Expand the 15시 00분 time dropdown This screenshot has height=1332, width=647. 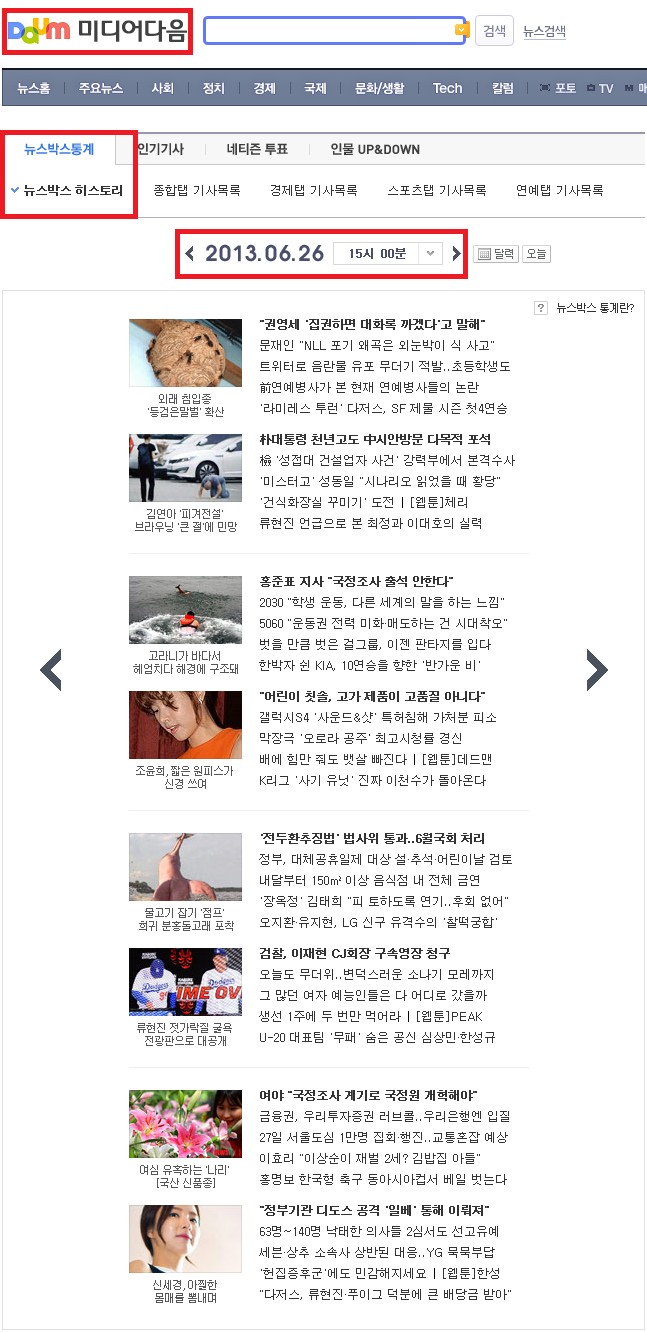pyautogui.click(x=430, y=254)
